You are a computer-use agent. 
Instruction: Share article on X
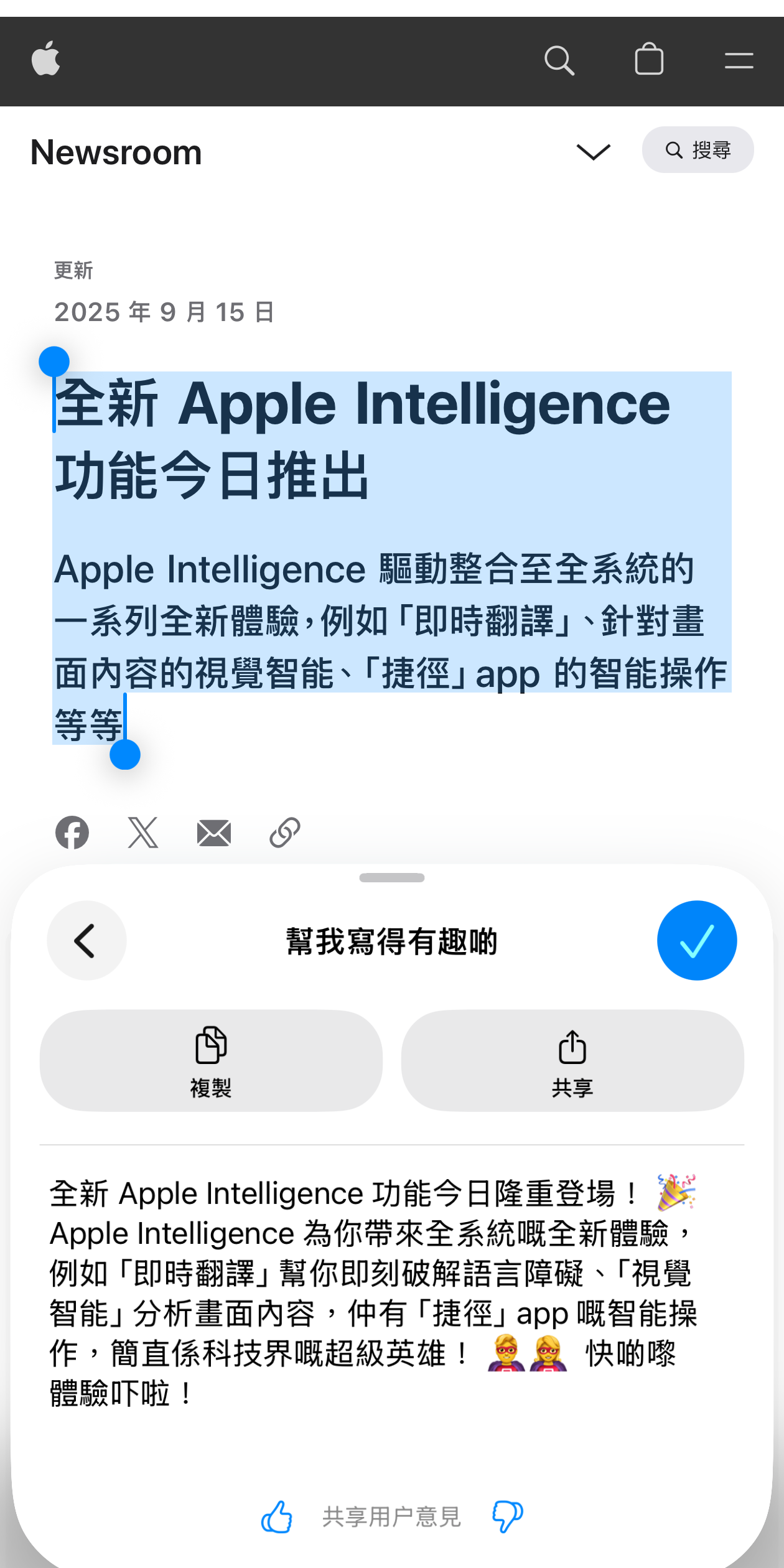(x=143, y=833)
